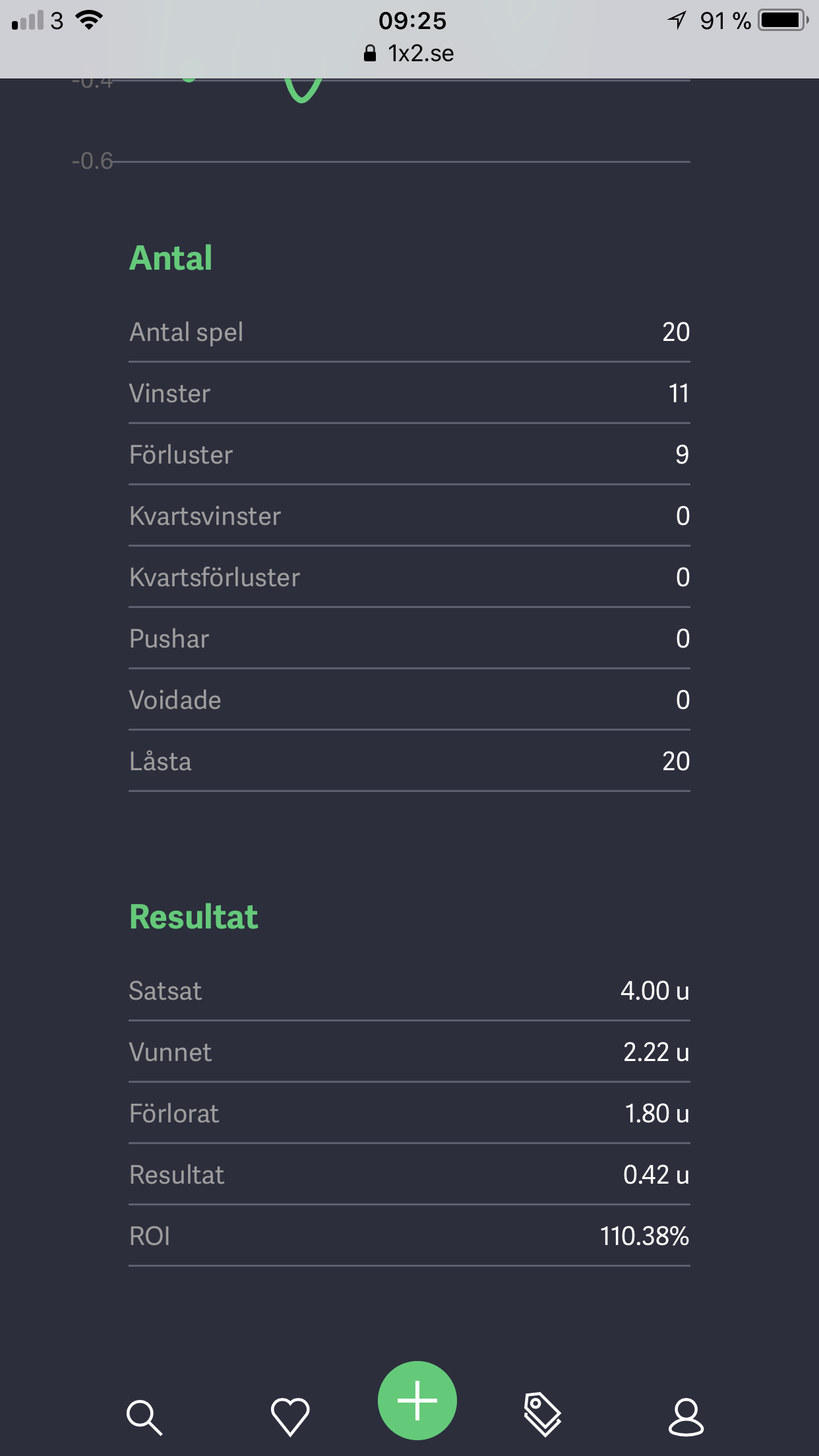Tap the 1x2.se address bar
Screen dimensions: 819x1456
tap(409, 53)
